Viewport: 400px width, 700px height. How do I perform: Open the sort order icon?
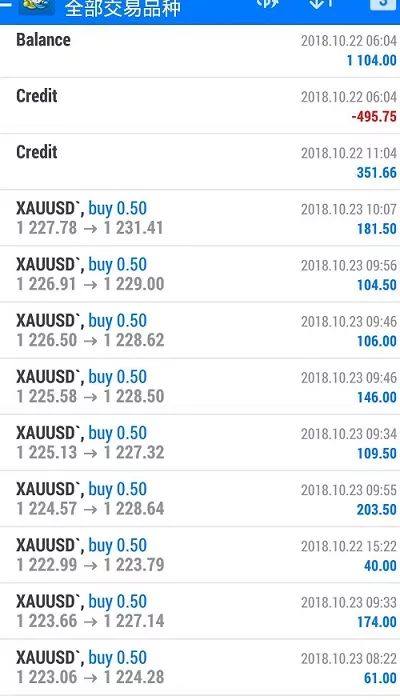pos(321,4)
